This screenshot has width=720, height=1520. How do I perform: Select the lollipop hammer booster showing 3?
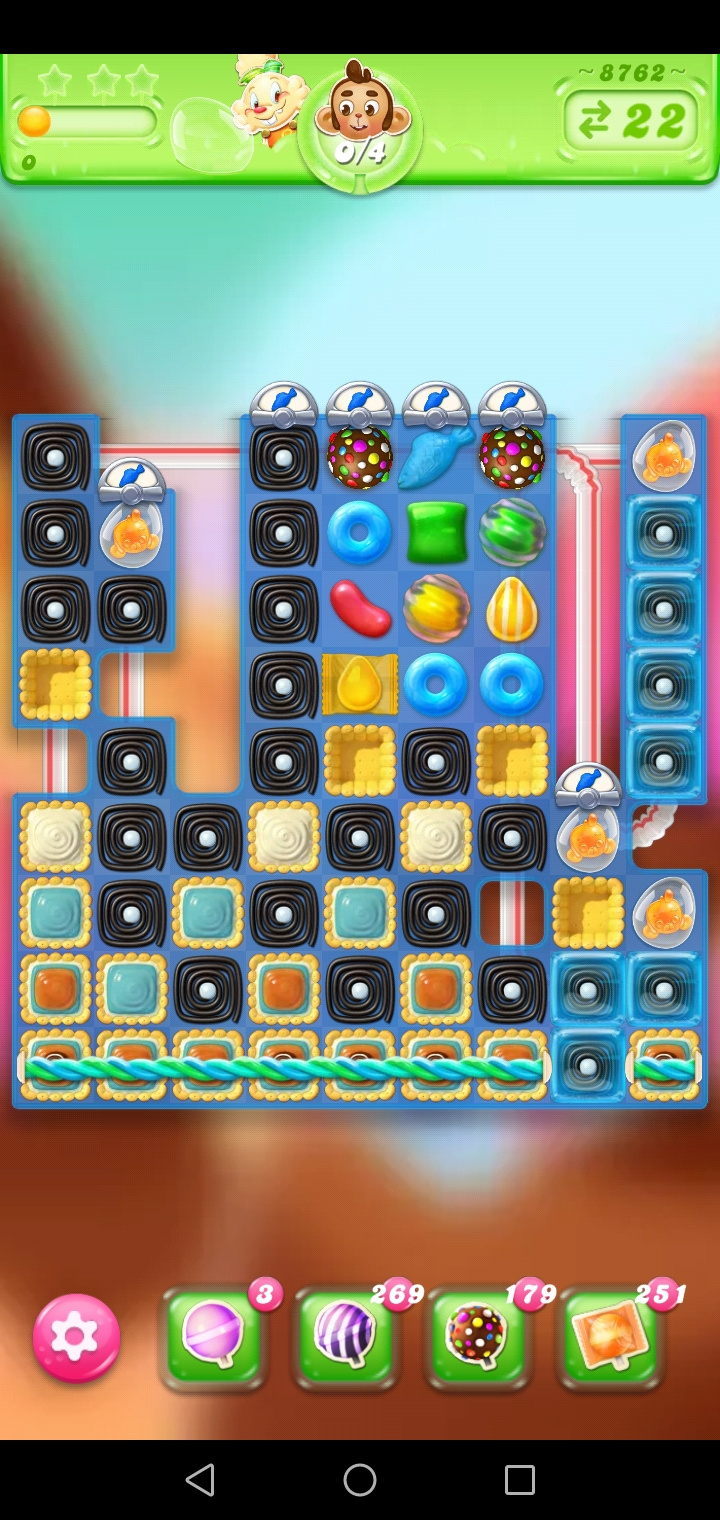click(x=213, y=1338)
